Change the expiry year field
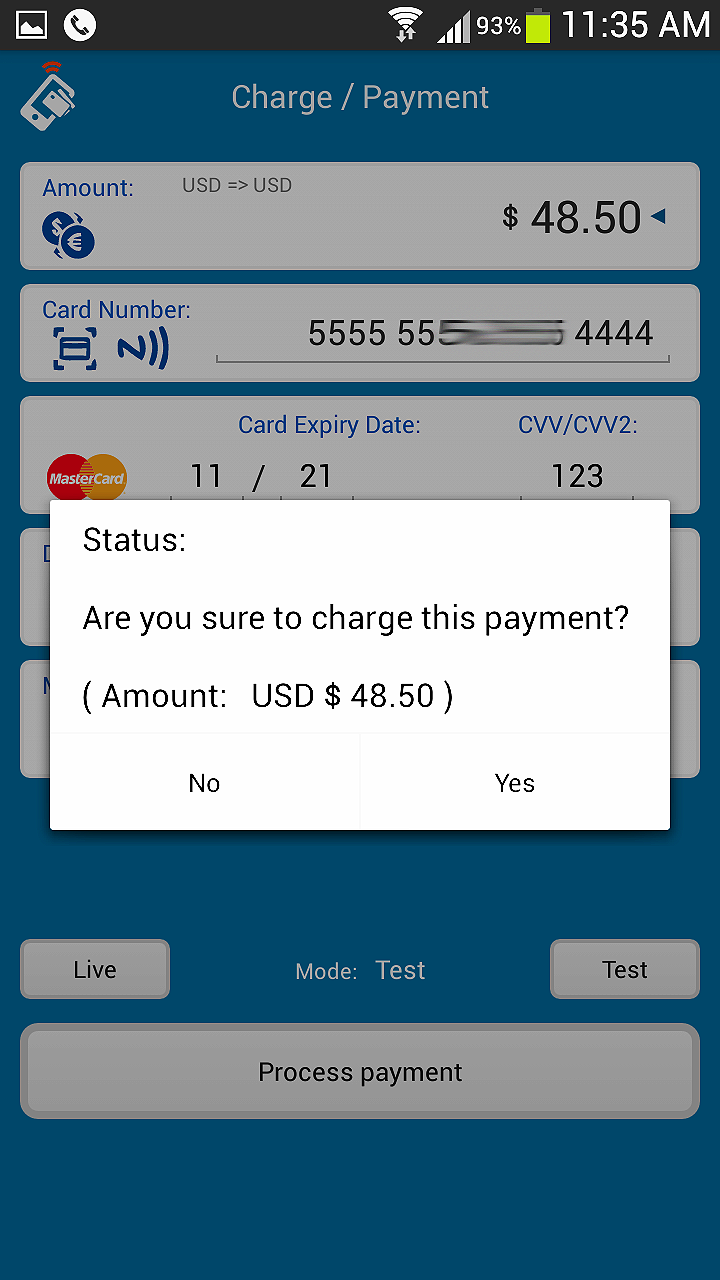The width and height of the screenshot is (720, 1280). point(316,476)
